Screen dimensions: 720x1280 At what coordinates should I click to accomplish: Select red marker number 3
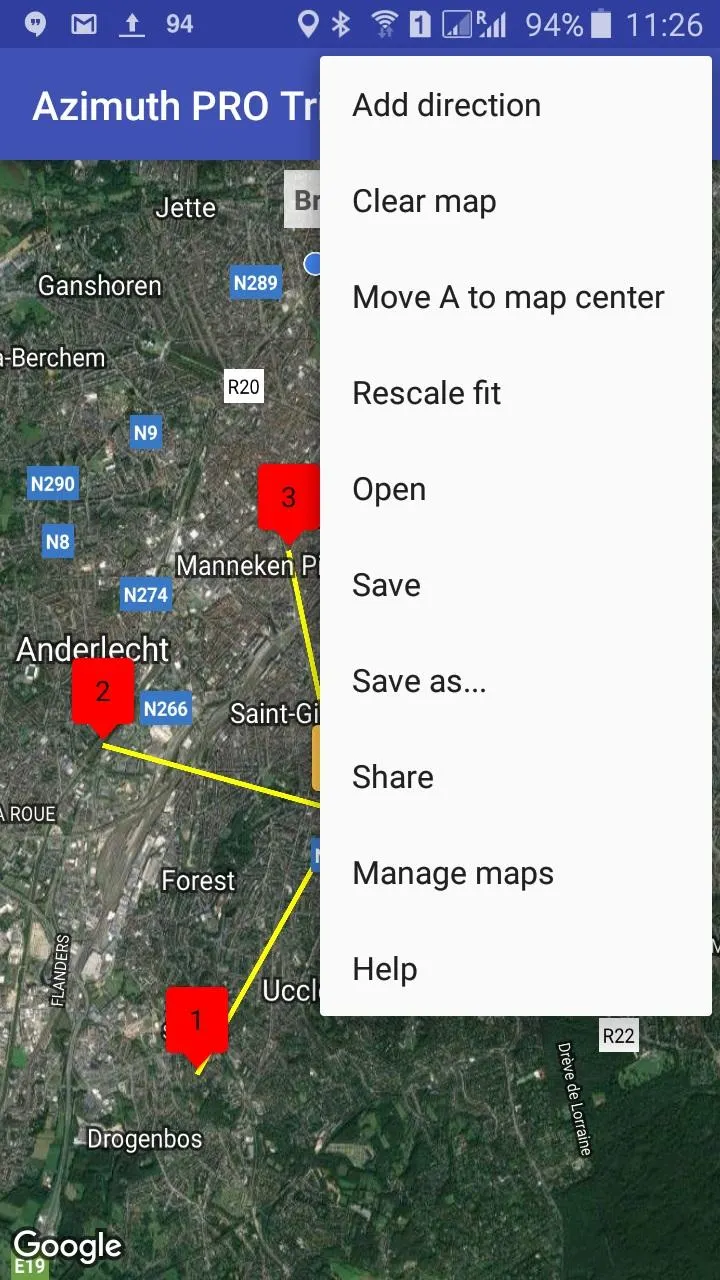[289, 502]
